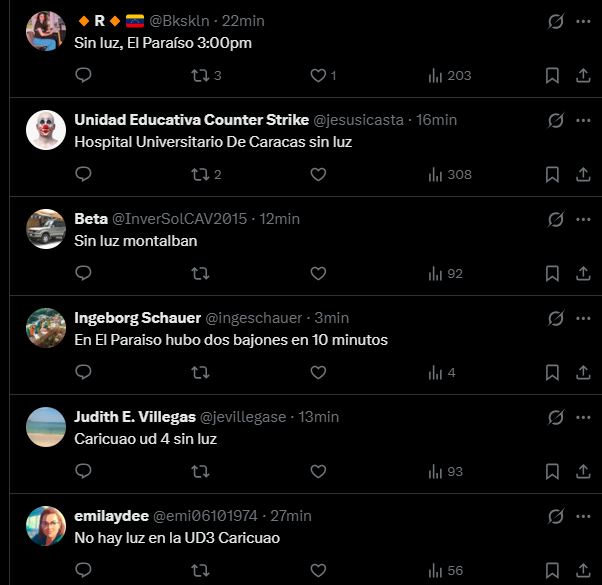The height and width of the screenshot is (585, 602).
Task: Reply to the "Sin luz, El Paraíso 3:00pm" post
Action: 84,75
